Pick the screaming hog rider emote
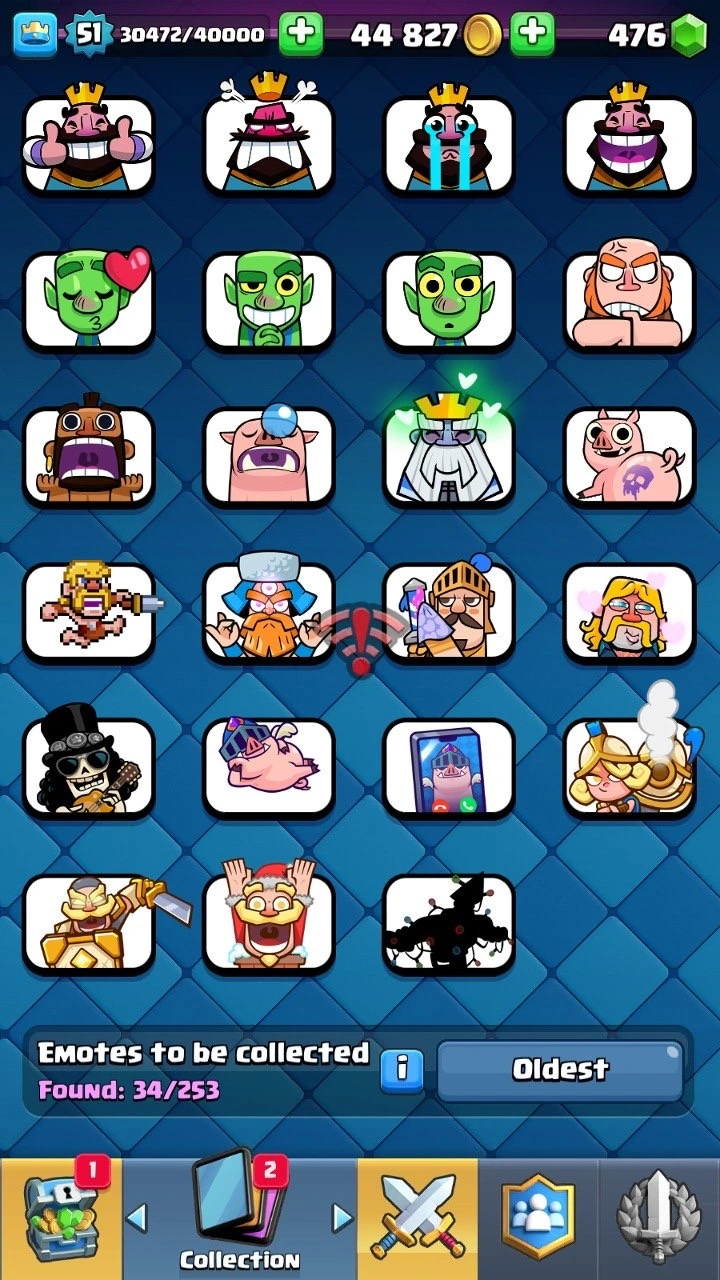This screenshot has height=1280, width=720. 89,456
